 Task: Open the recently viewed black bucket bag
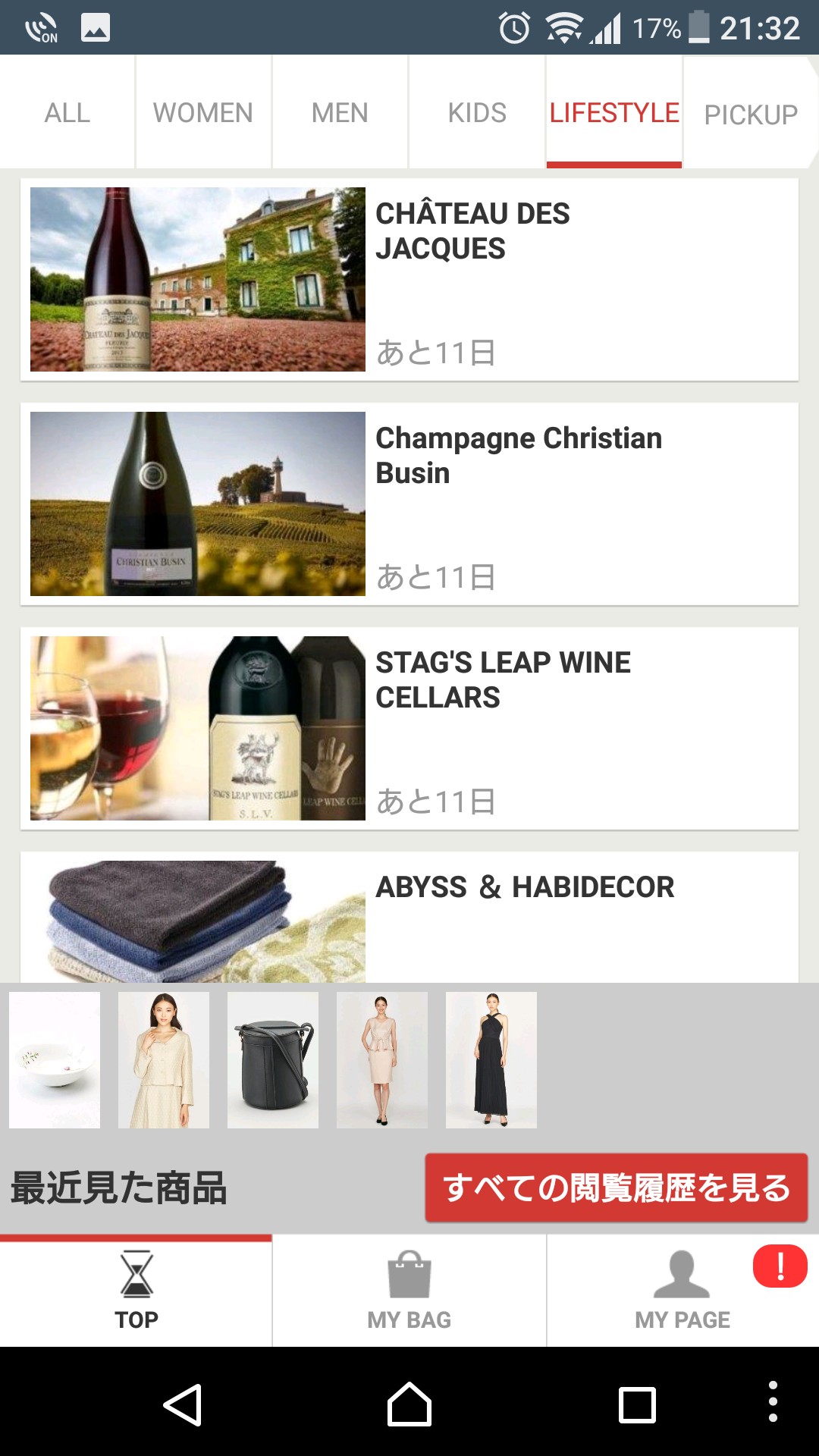(273, 1059)
